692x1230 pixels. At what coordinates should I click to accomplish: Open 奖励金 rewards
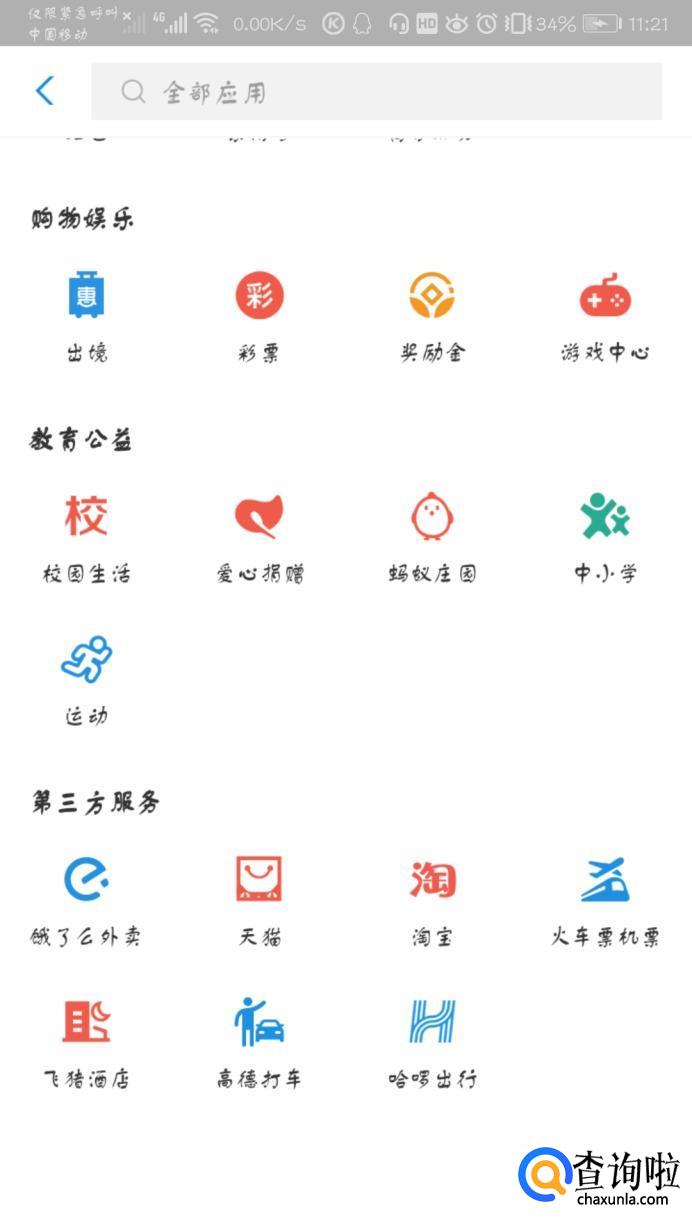tap(433, 316)
